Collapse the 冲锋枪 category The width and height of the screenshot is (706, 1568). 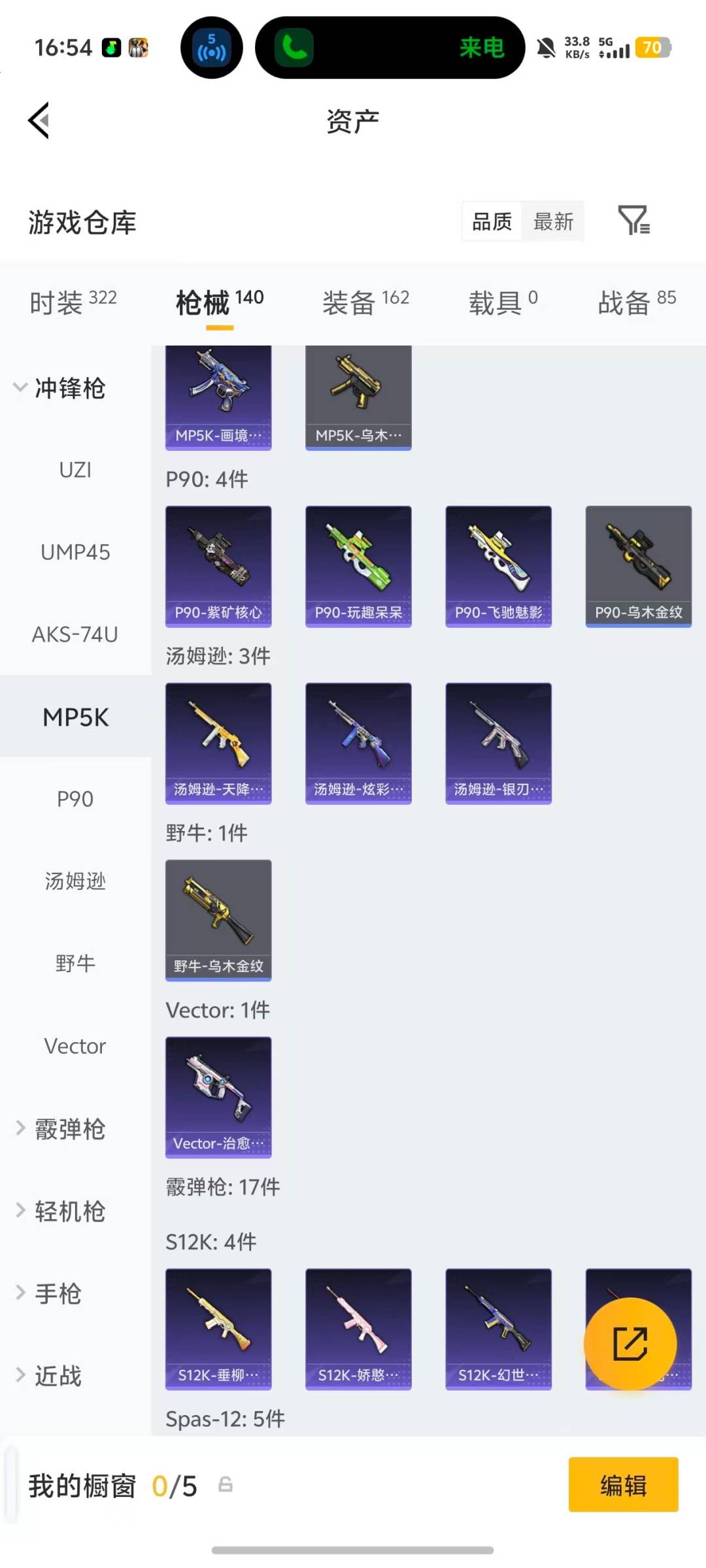[59, 387]
